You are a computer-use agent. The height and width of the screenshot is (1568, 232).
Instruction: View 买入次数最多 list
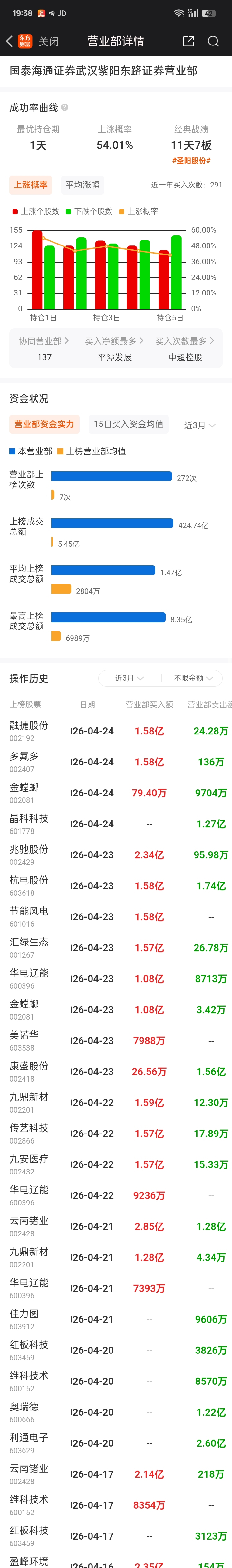(x=185, y=349)
